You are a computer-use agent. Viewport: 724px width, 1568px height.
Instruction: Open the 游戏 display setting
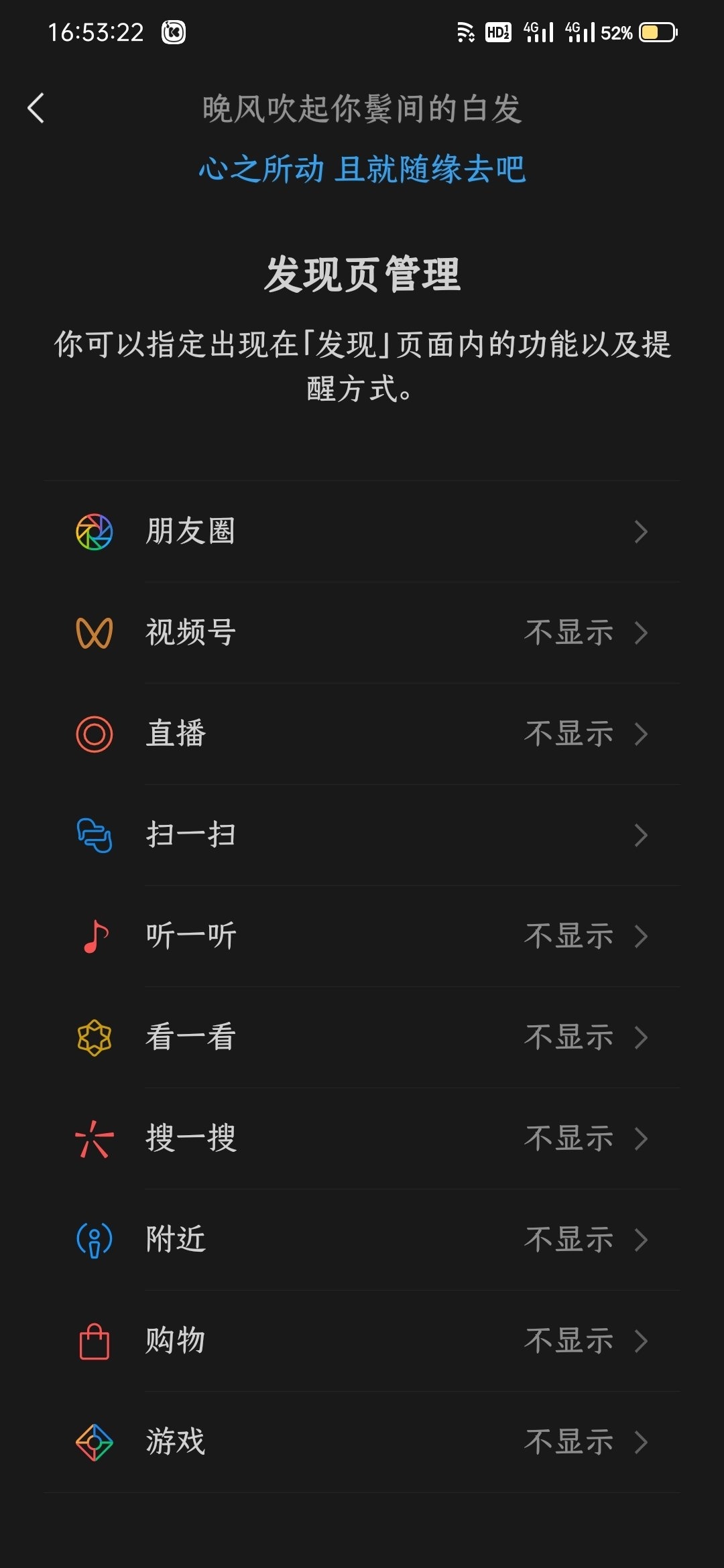pyautogui.click(x=362, y=1442)
